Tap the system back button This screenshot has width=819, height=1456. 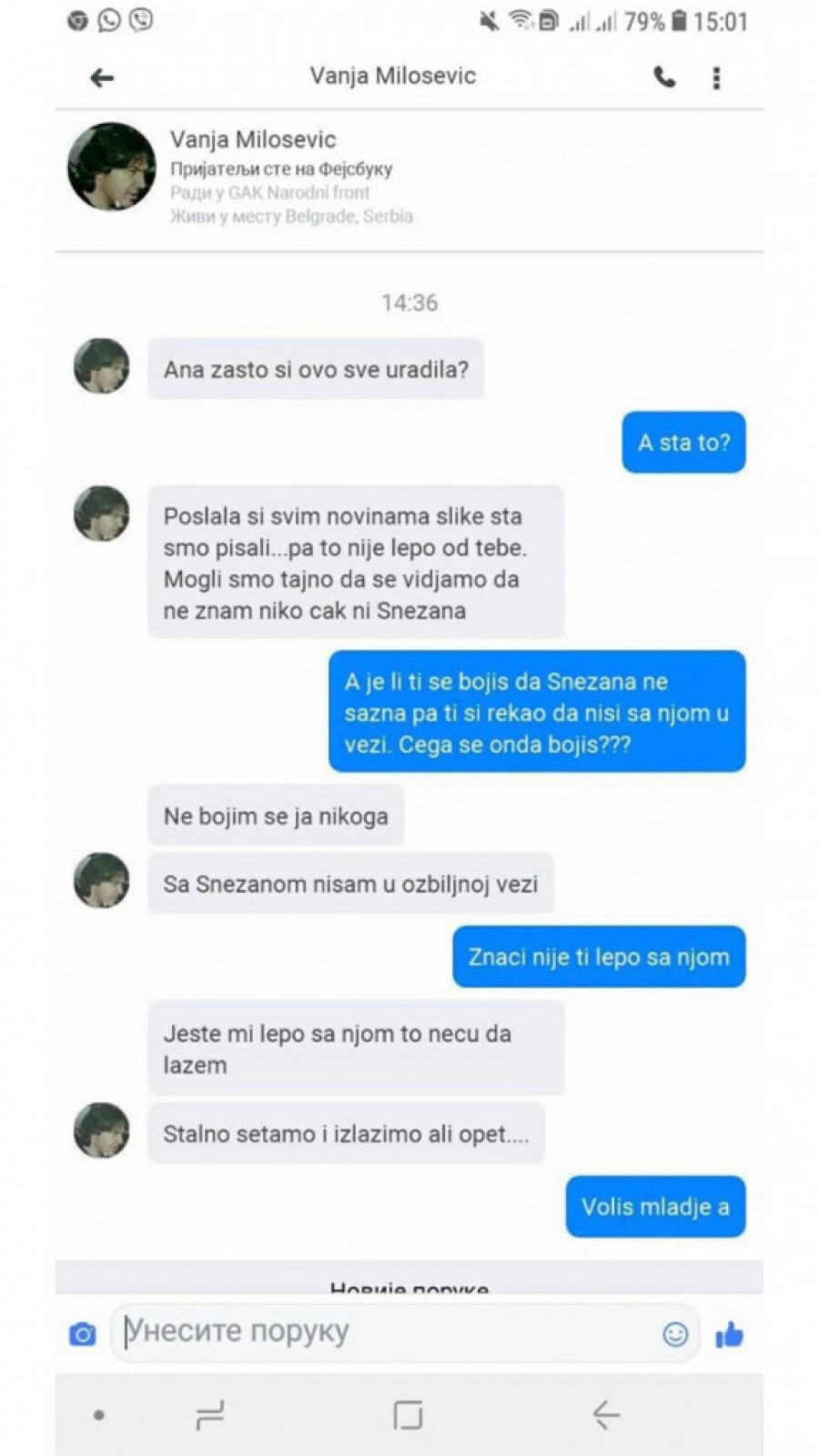pyautogui.click(x=606, y=1414)
